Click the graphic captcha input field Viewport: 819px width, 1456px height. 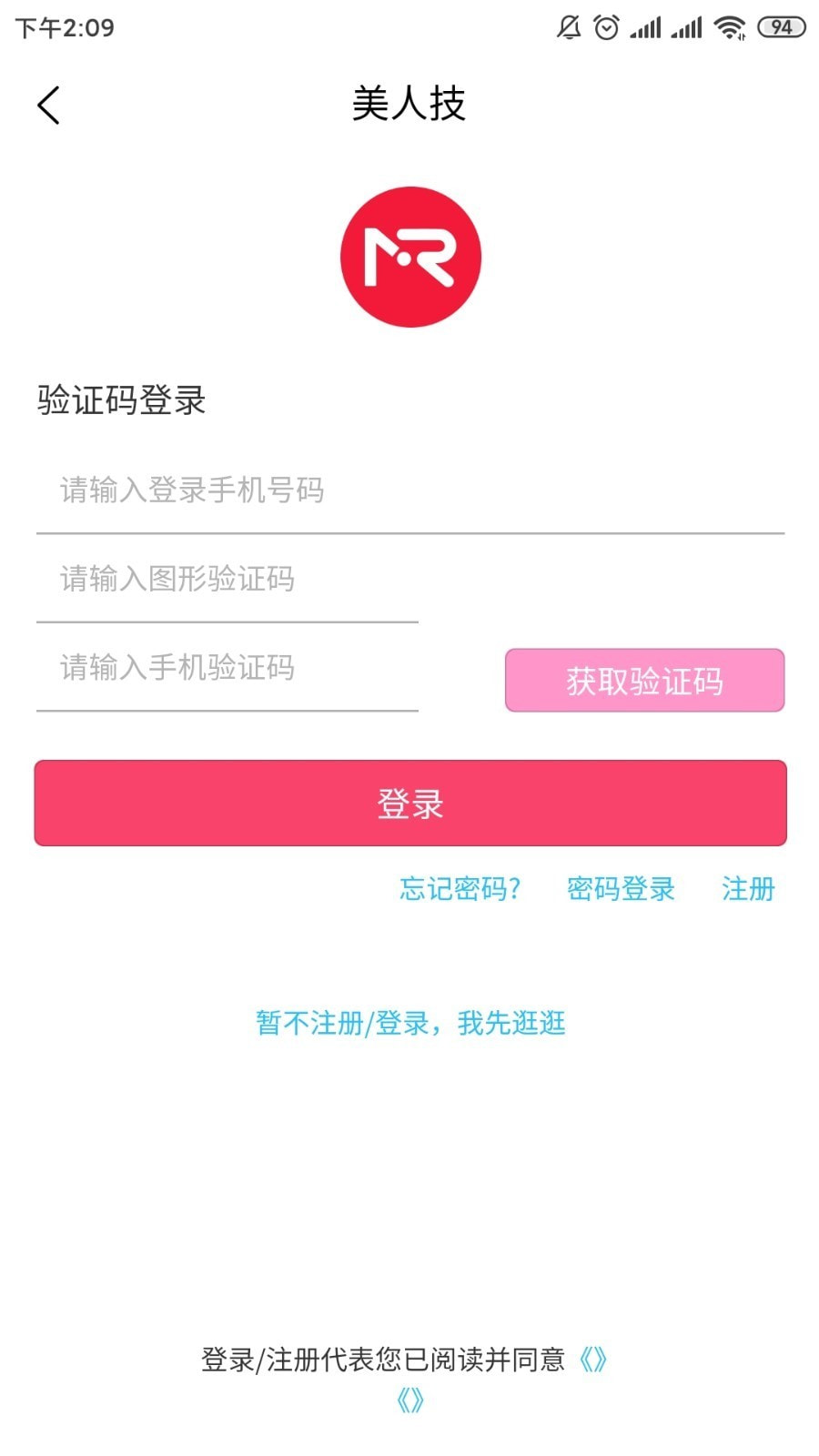[x=227, y=580]
